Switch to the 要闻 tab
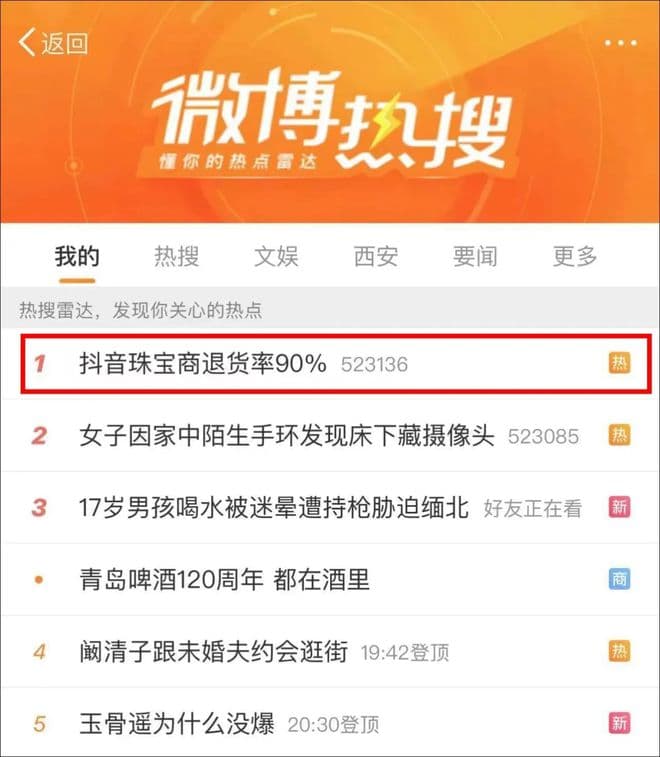The height and width of the screenshot is (757, 660). click(x=475, y=256)
